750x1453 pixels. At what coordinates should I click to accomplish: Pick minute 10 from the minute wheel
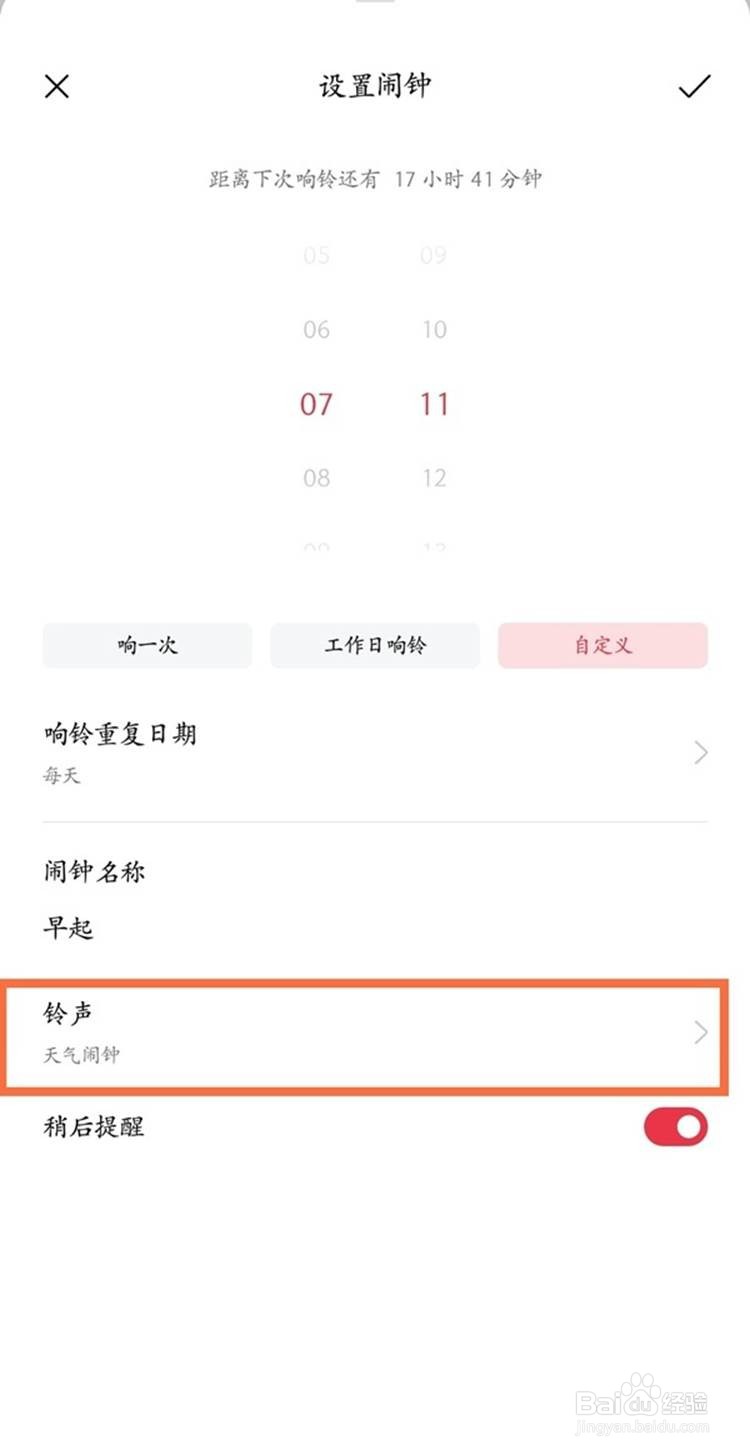[x=434, y=329]
